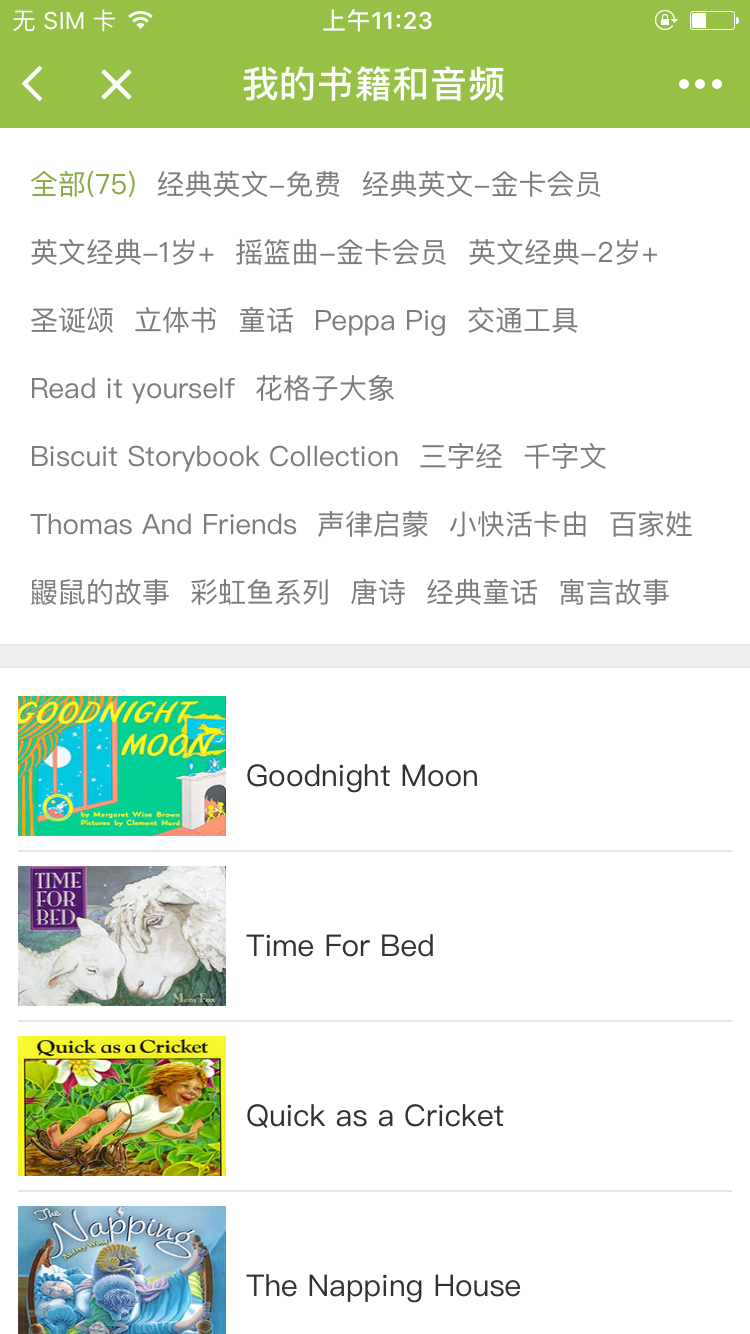The height and width of the screenshot is (1334, 750).
Task: Select the 寓言故事 category
Action: (614, 593)
